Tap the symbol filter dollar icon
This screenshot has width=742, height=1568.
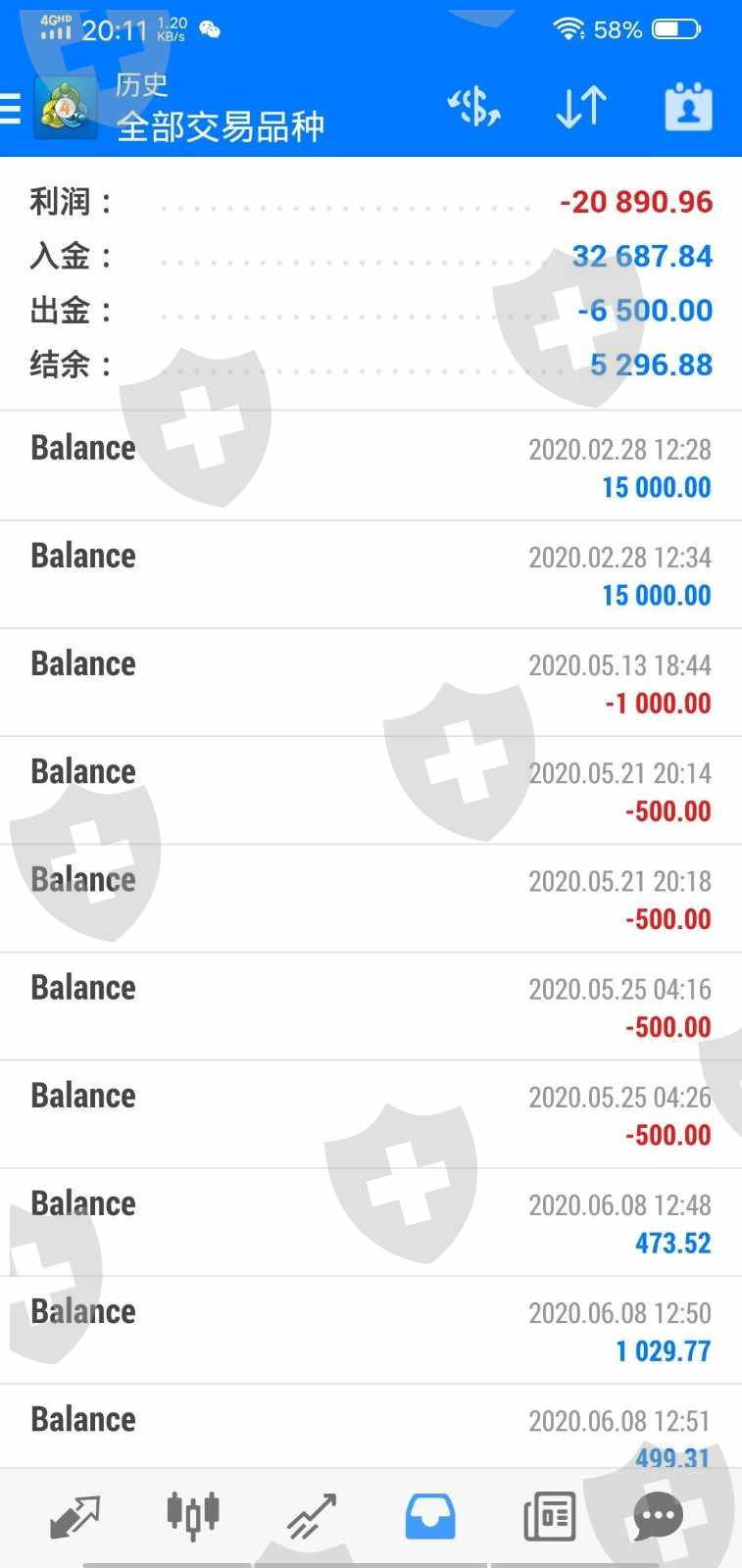[x=474, y=107]
